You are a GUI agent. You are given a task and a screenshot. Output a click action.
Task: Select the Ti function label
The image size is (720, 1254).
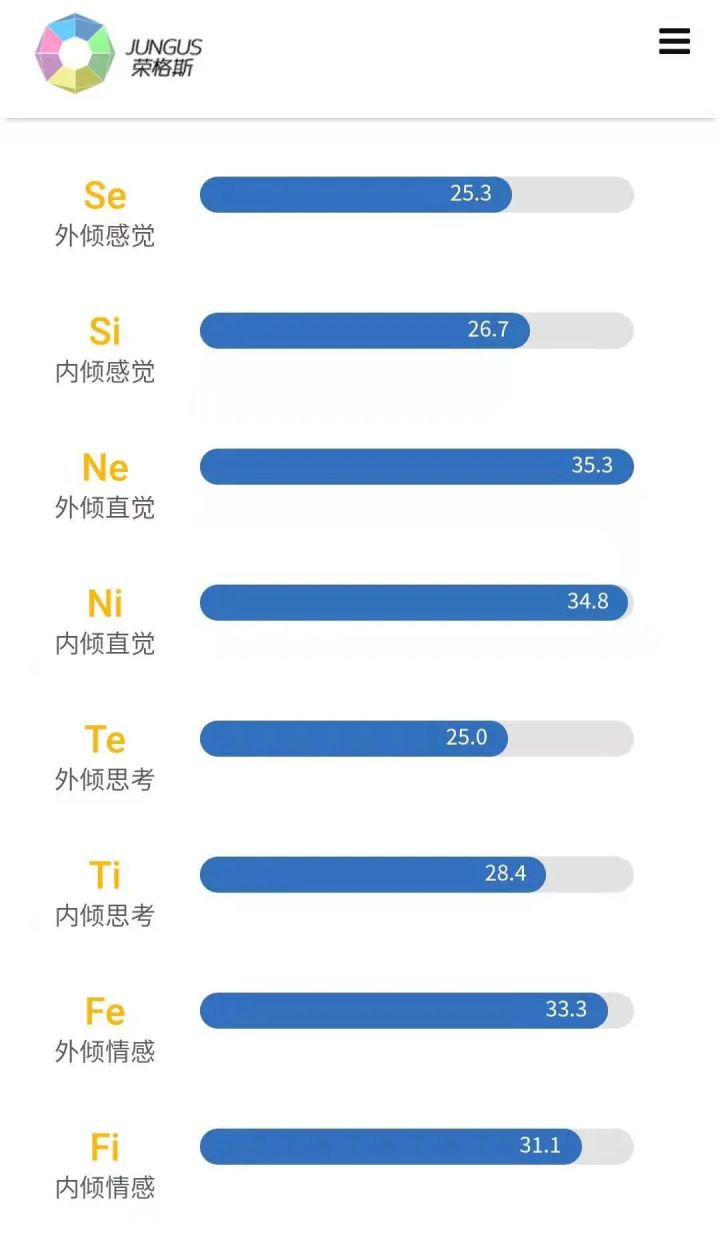(x=104, y=875)
